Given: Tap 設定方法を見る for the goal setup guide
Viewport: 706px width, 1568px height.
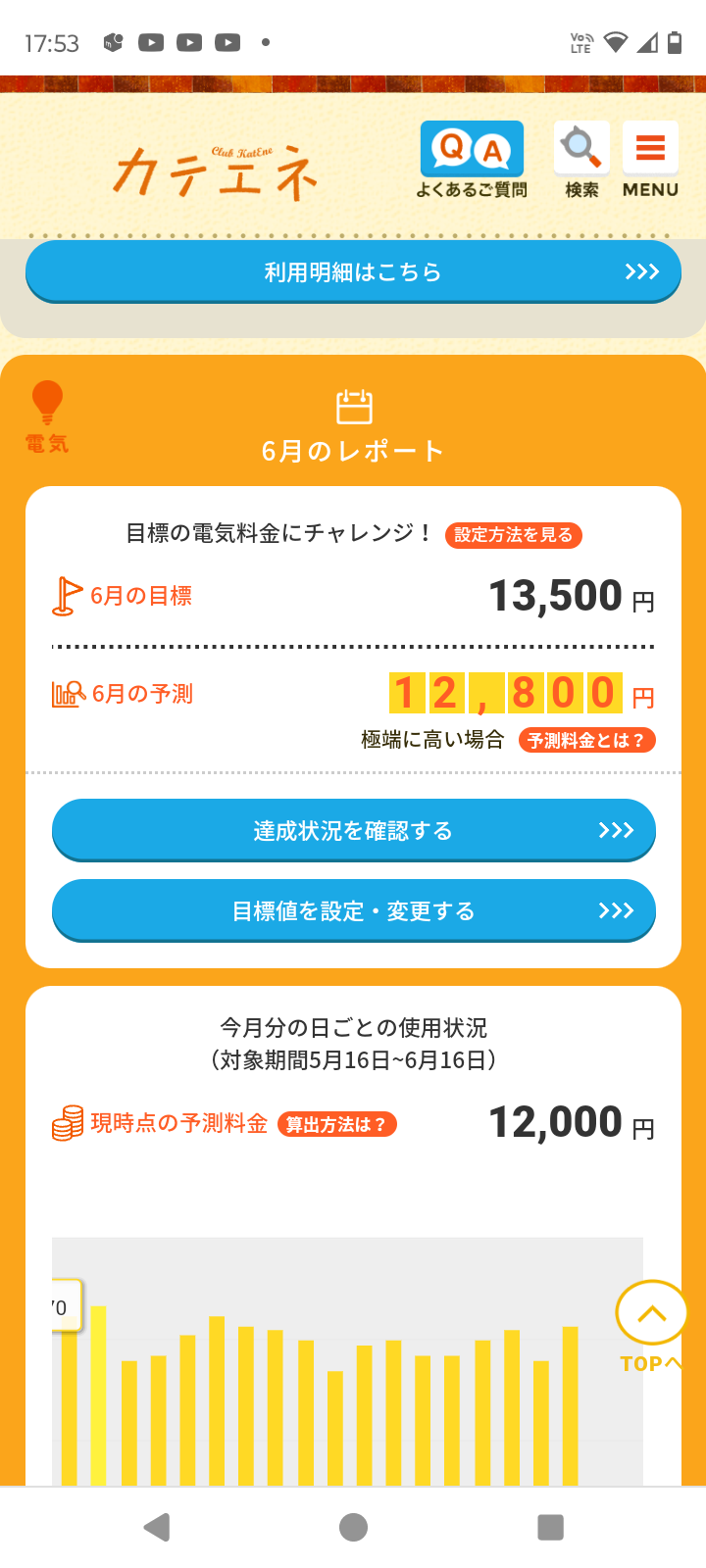Looking at the screenshot, I should tap(513, 535).
